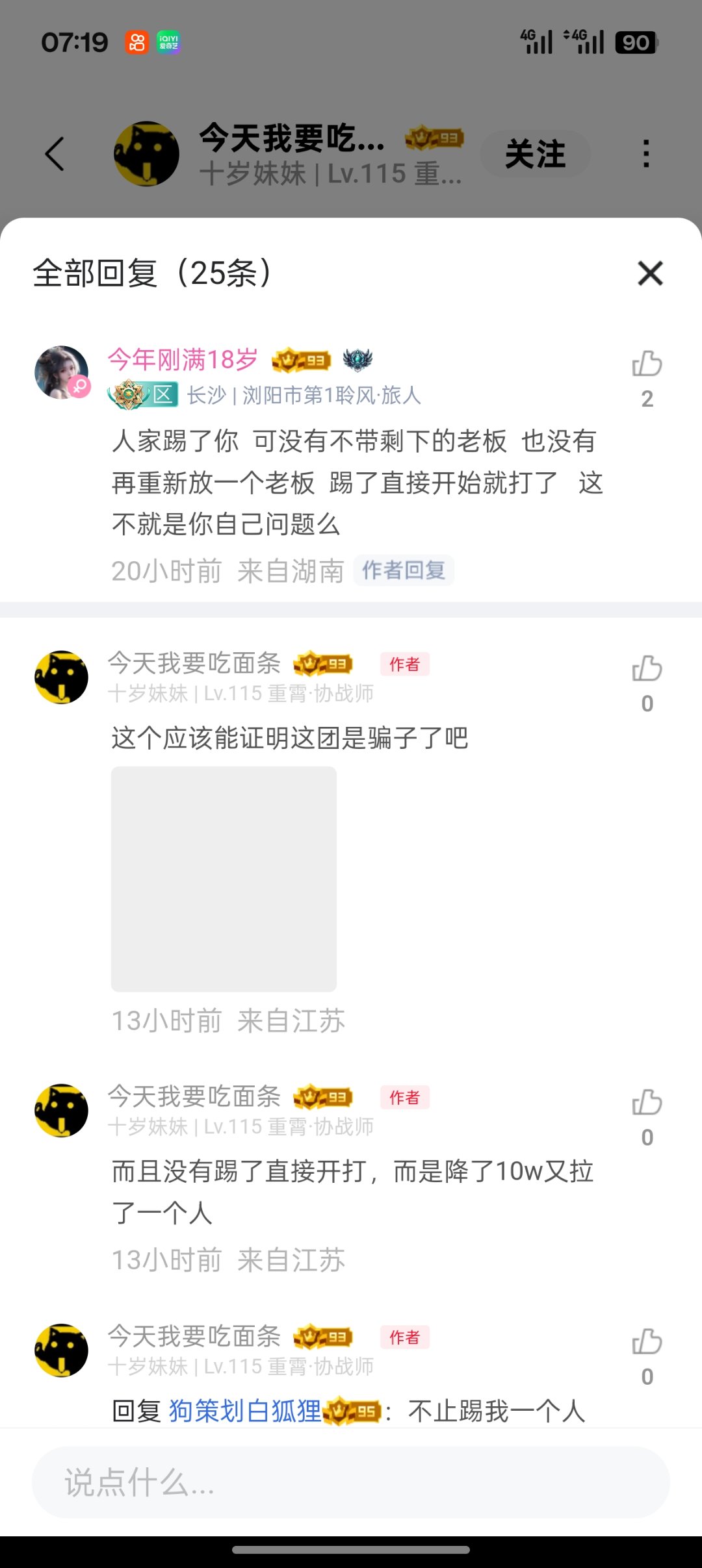Like the reply mentioning 狗策划白狐狸
The height and width of the screenshot is (1568, 702).
tap(647, 1343)
